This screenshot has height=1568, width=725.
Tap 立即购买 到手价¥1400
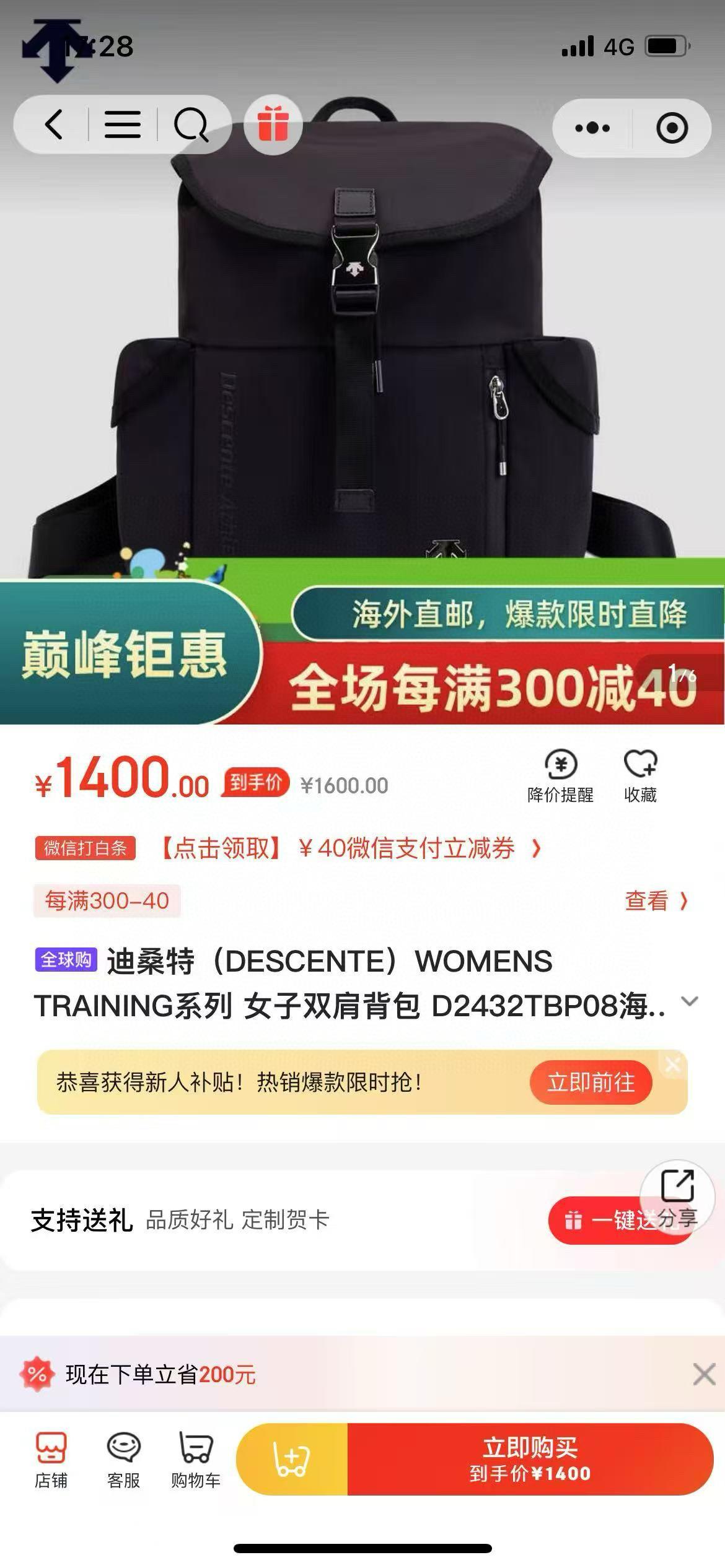coord(530,1459)
